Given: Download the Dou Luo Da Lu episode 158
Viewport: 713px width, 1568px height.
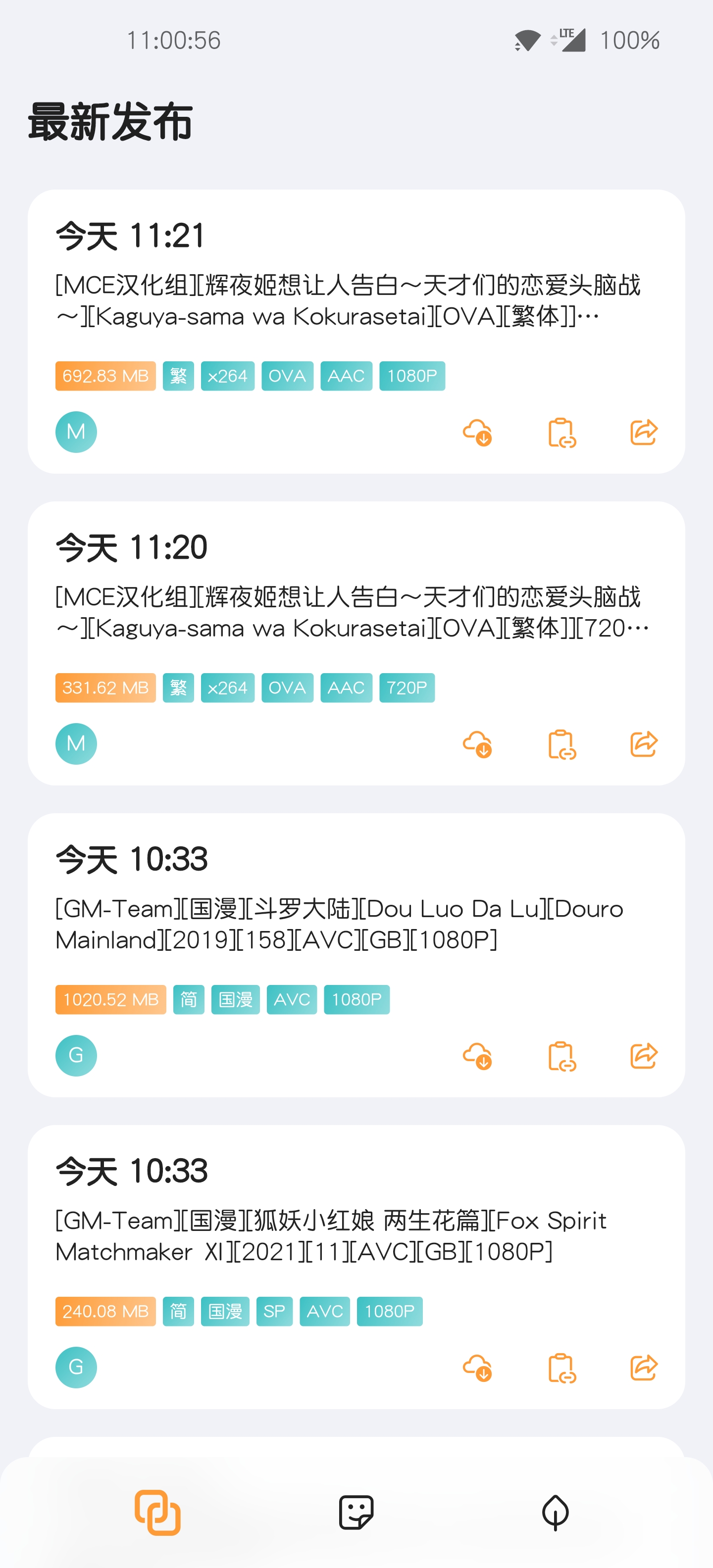Looking at the screenshot, I should pyautogui.click(x=477, y=1055).
